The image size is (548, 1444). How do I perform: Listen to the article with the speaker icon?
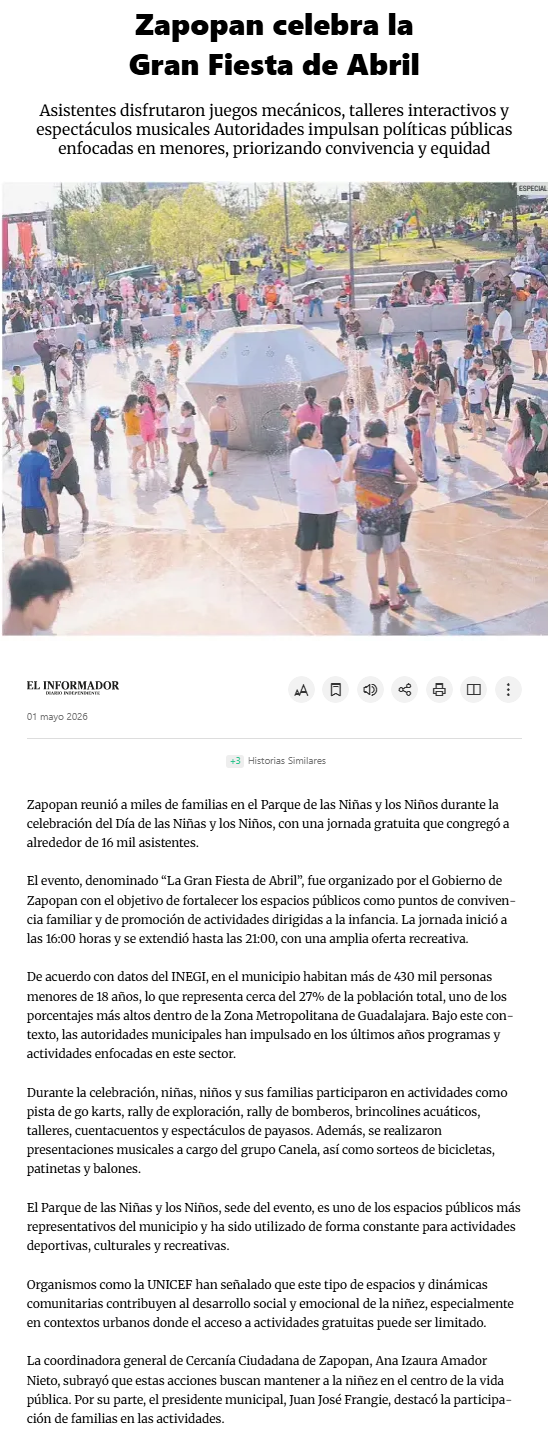(x=370, y=689)
